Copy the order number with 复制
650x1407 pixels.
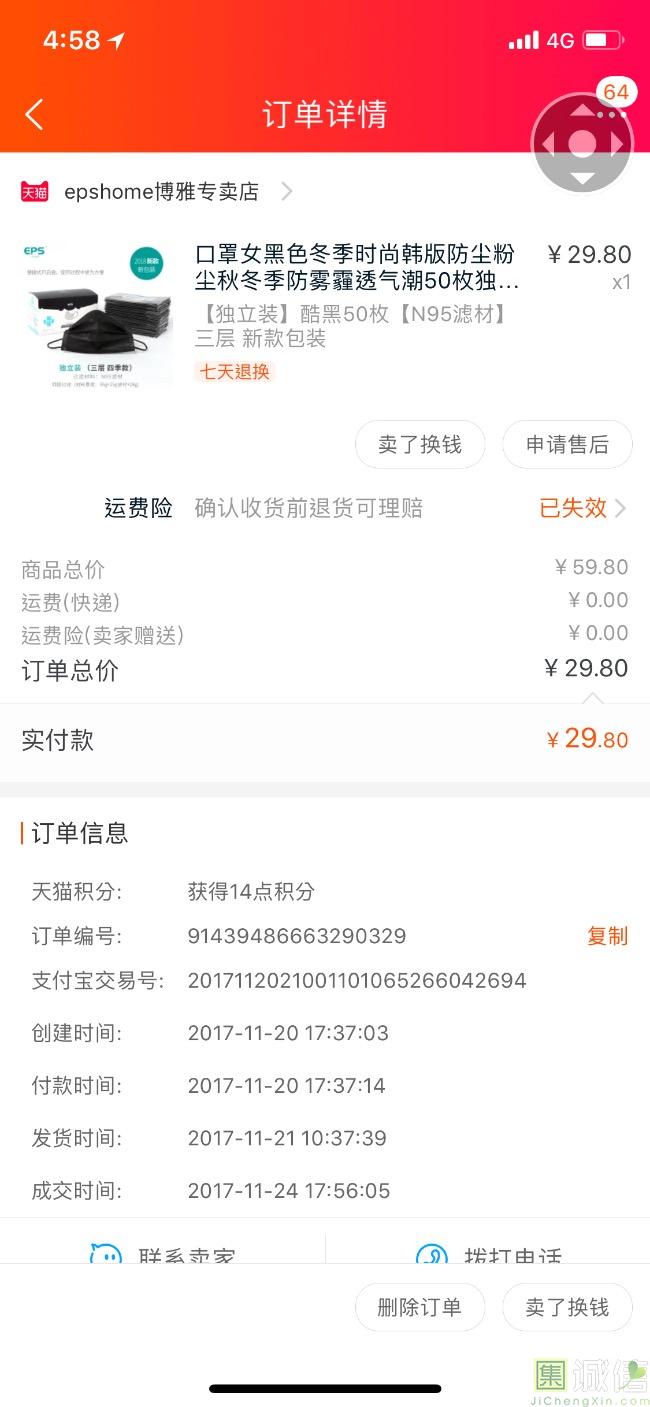[607, 936]
